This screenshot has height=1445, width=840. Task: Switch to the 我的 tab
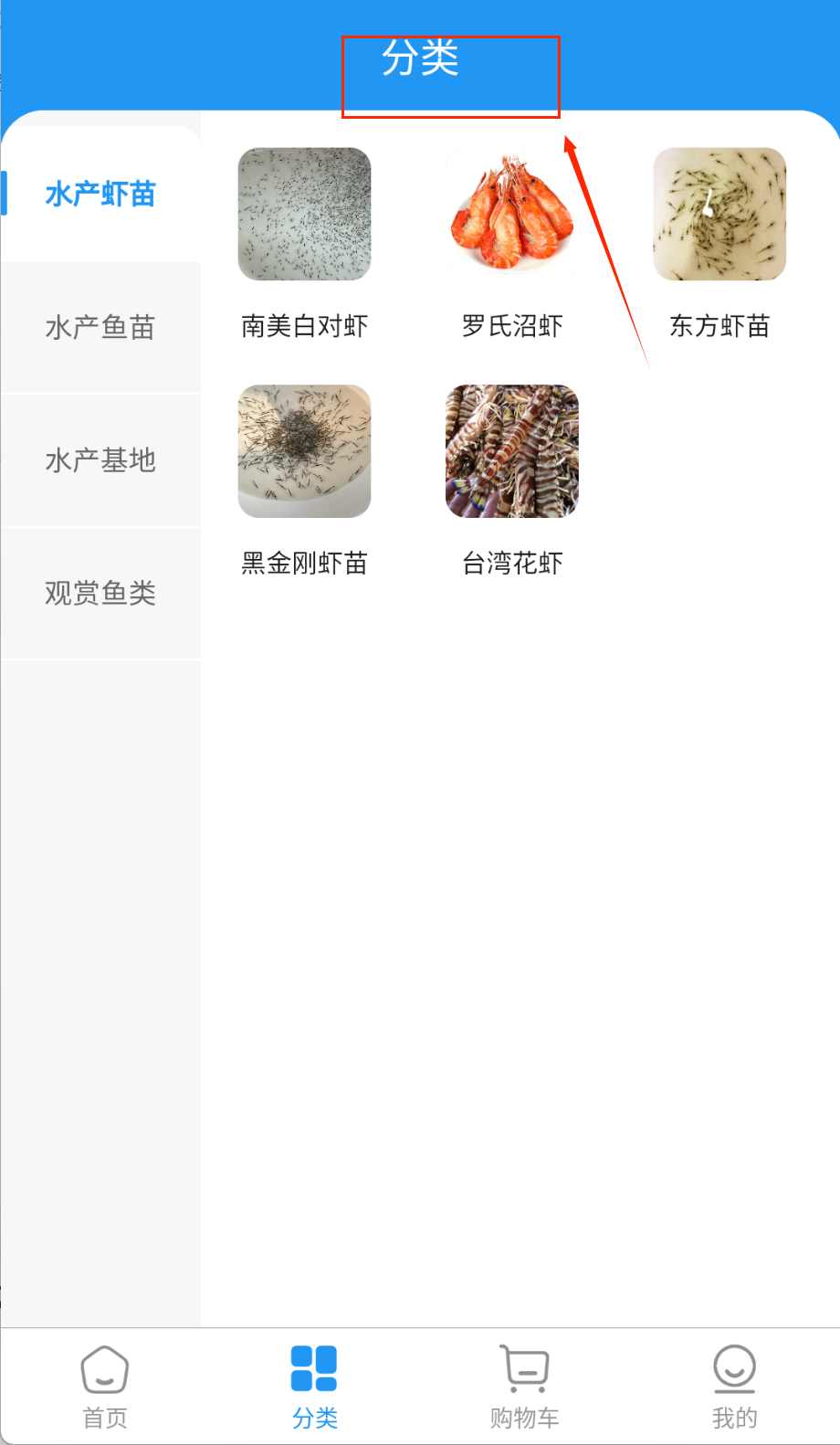pos(734,1385)
